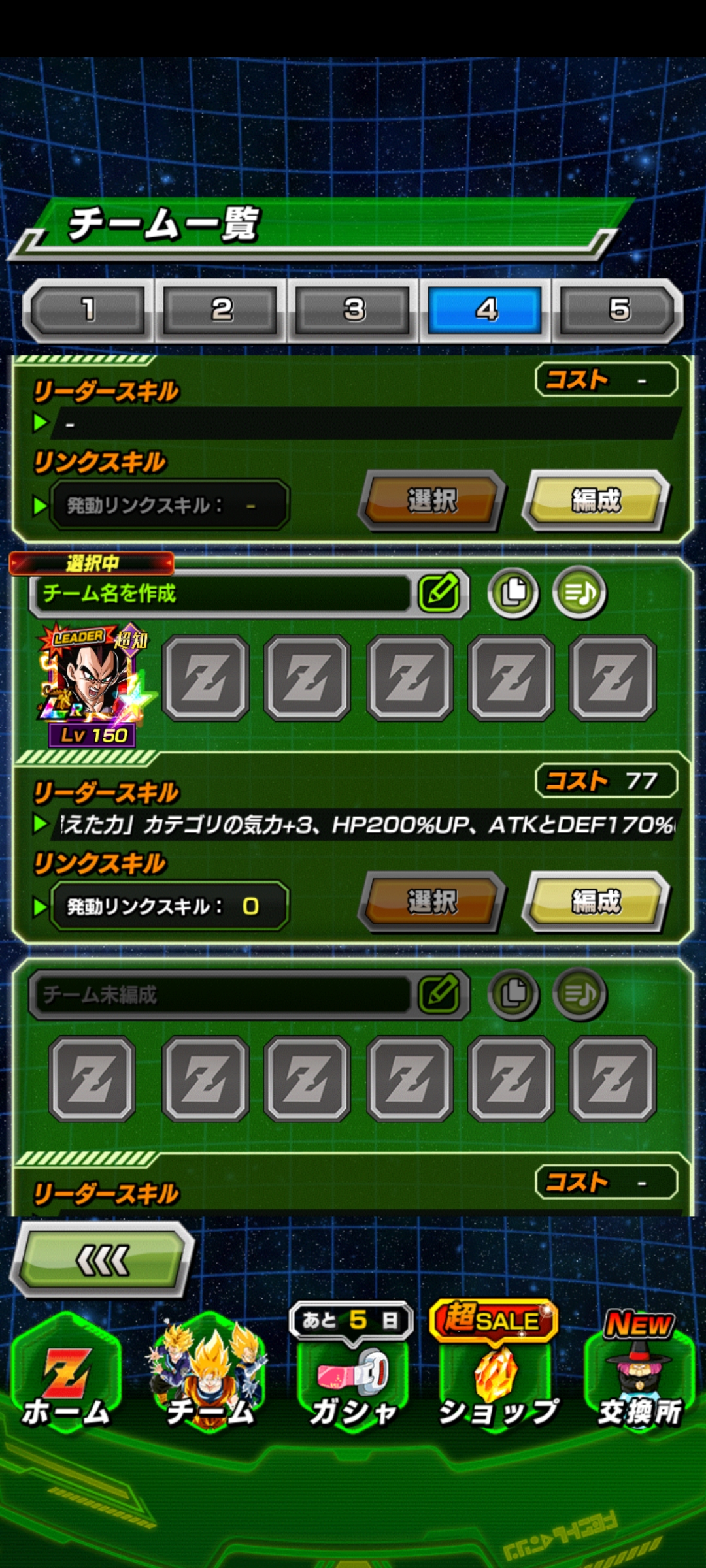
Task: Open the 交換所 tab
Action: click(639, 1385)
